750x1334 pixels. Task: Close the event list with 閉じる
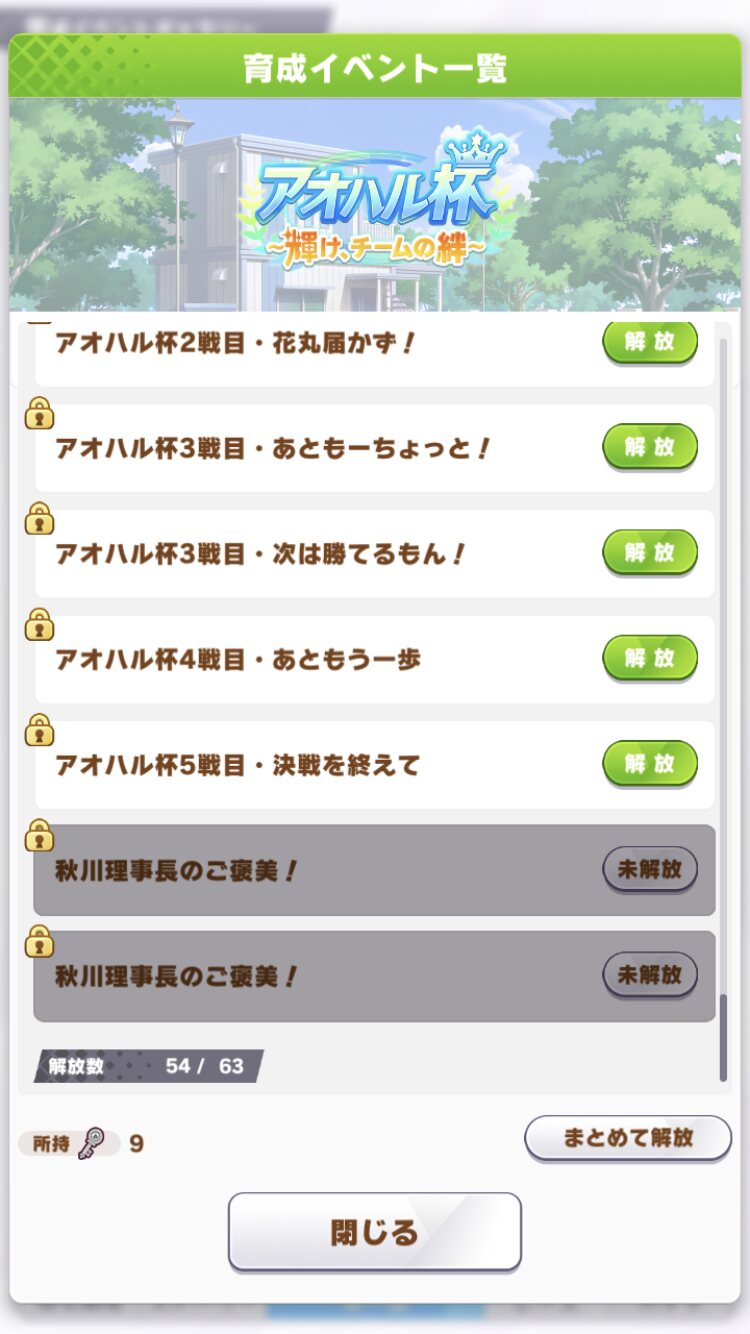click(375, 1231)
